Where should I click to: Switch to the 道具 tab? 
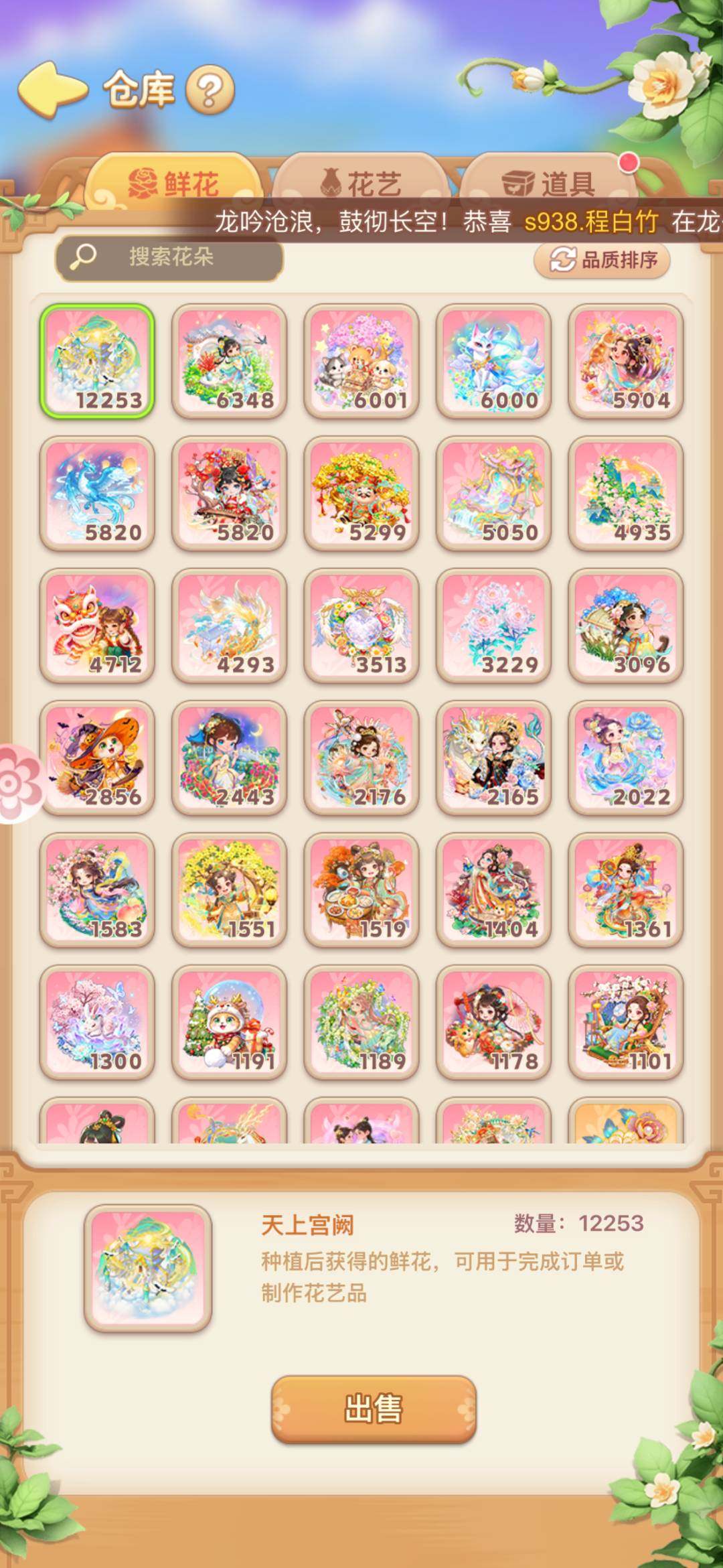pos(548,183)
